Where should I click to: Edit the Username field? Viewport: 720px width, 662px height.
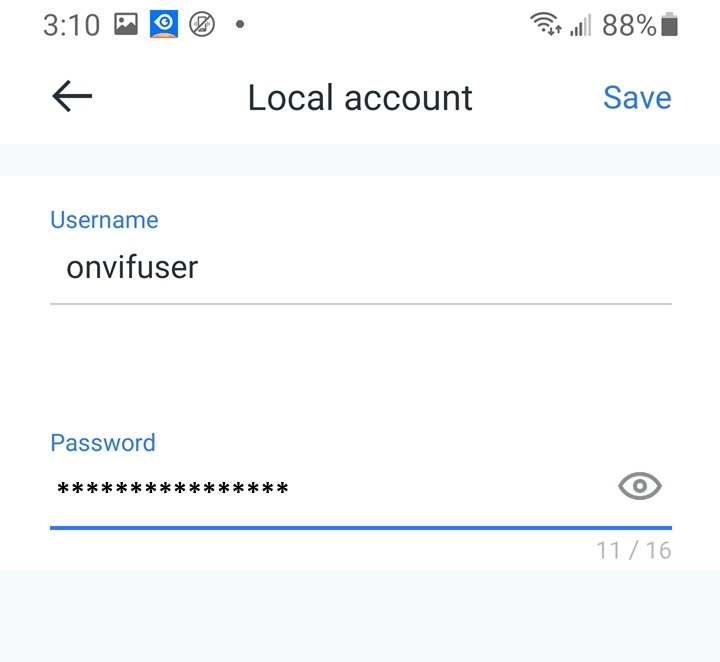[360, 268]
